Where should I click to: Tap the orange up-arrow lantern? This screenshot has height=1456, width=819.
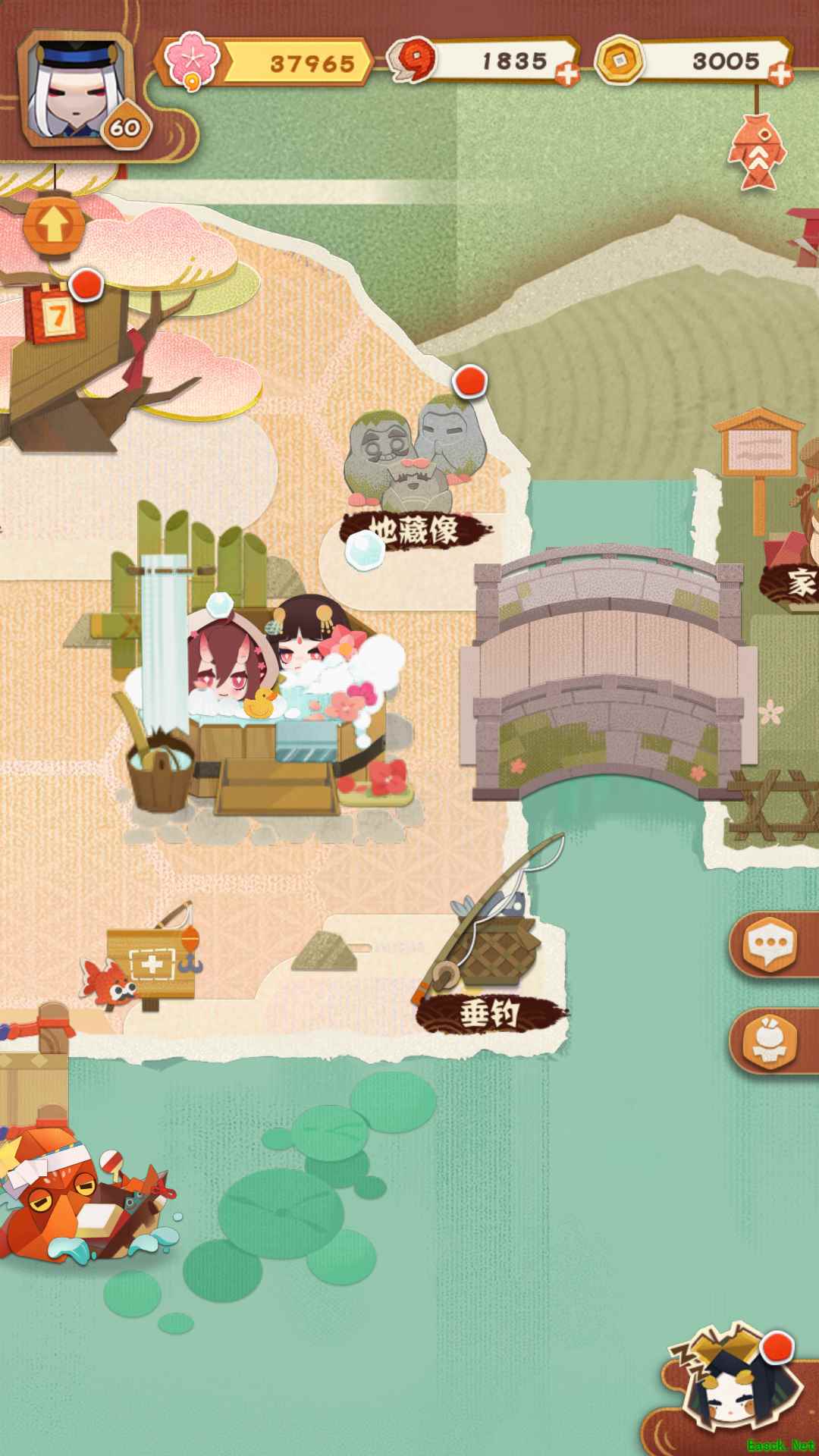(52, 225)
